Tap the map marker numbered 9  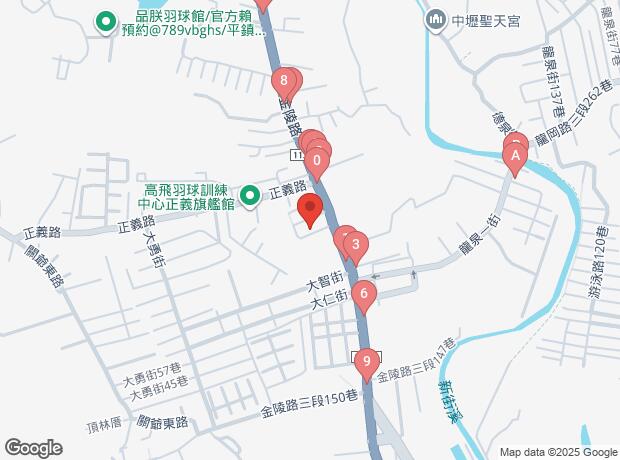tap(368, 362)
